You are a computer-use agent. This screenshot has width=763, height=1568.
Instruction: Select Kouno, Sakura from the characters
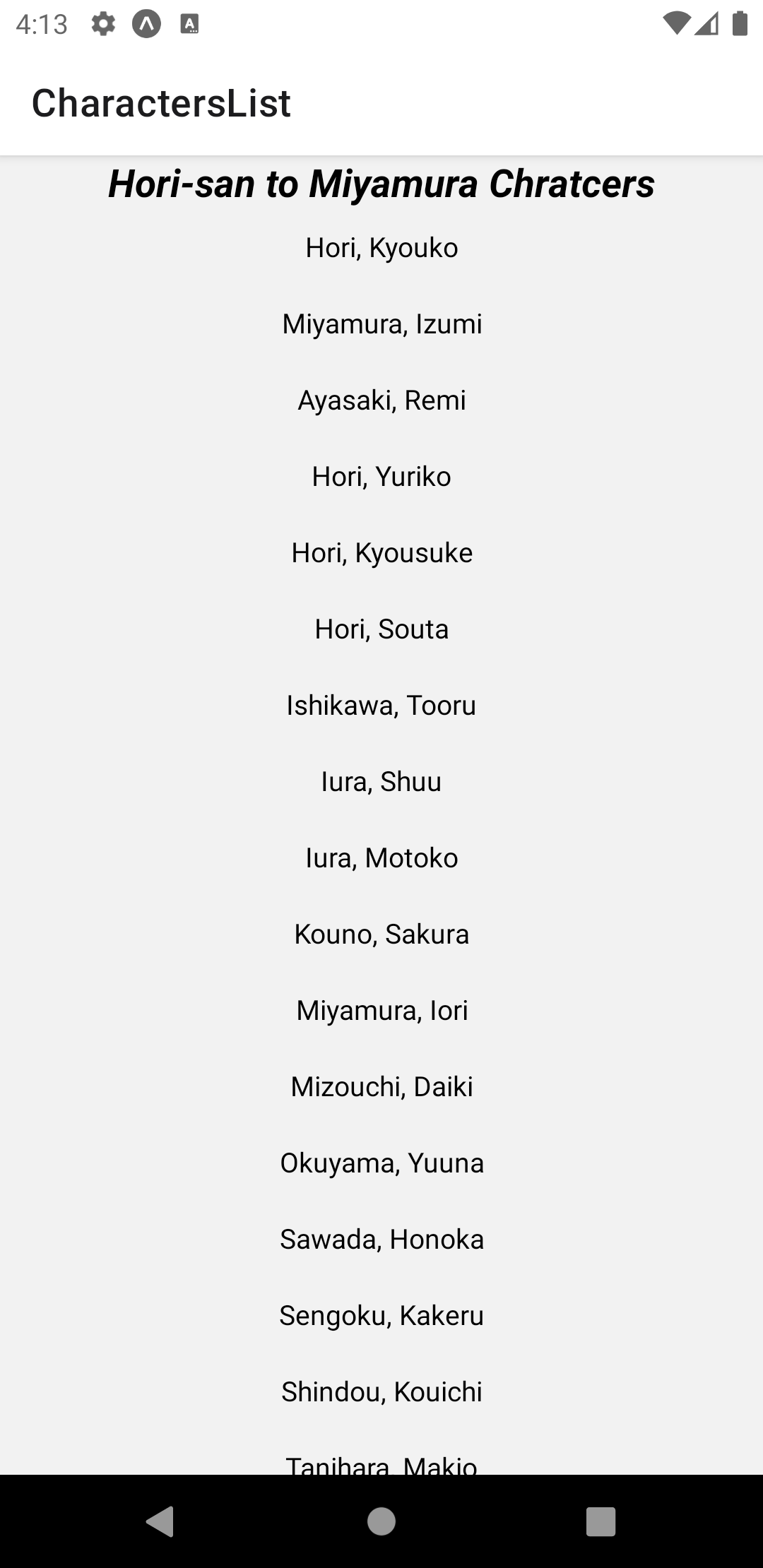coord(381,935)
